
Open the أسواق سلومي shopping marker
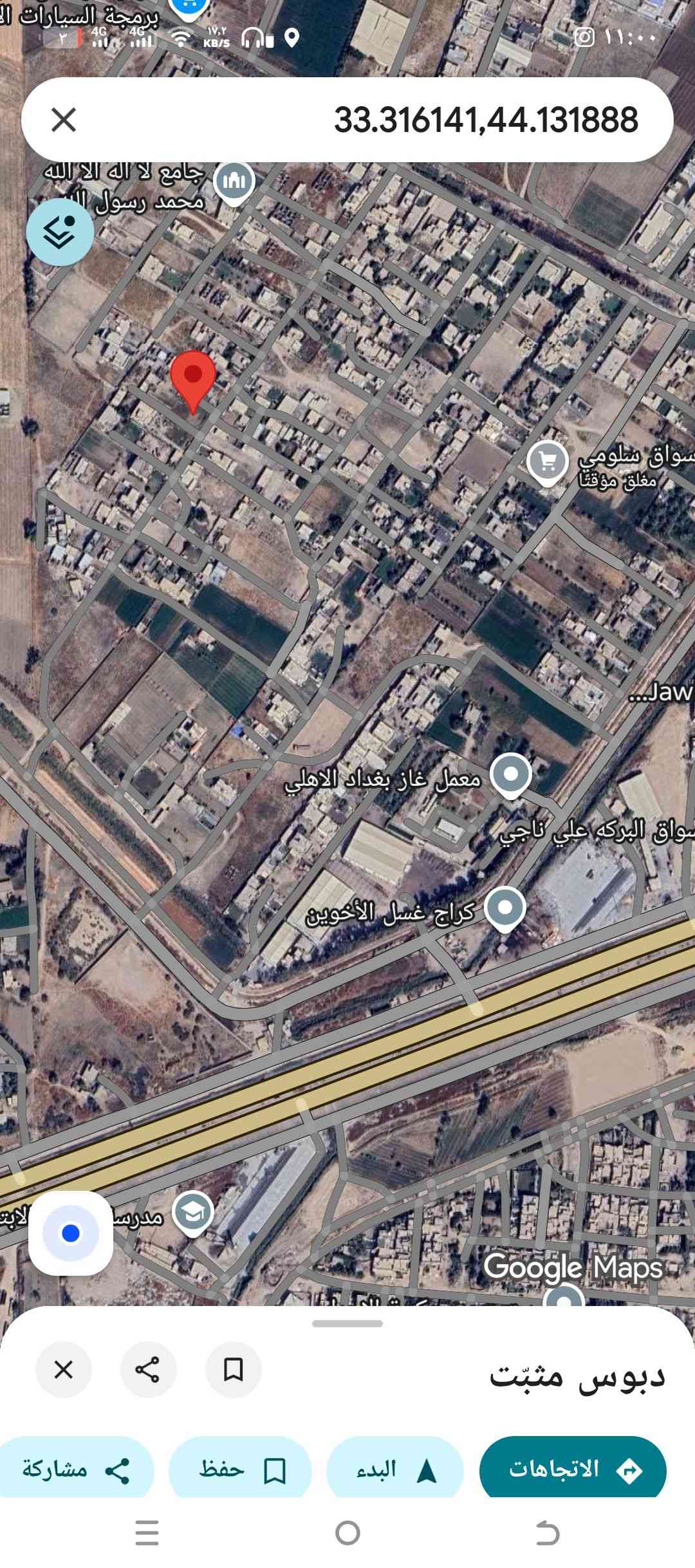[547, 462]
